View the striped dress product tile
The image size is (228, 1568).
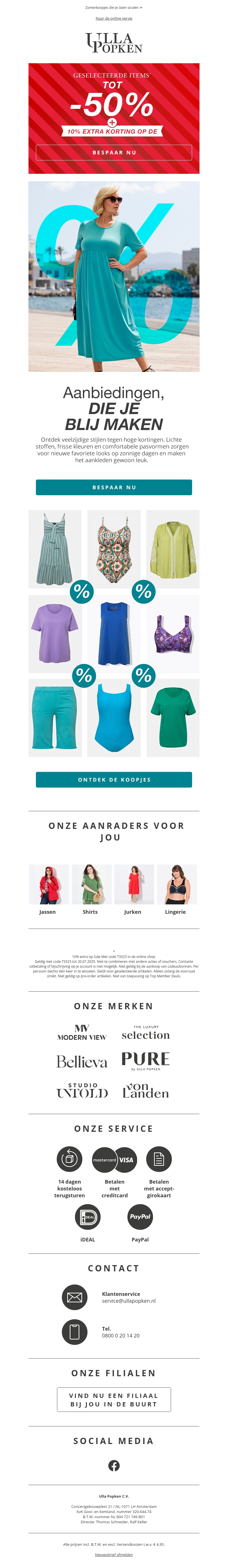tap(55, 549)
